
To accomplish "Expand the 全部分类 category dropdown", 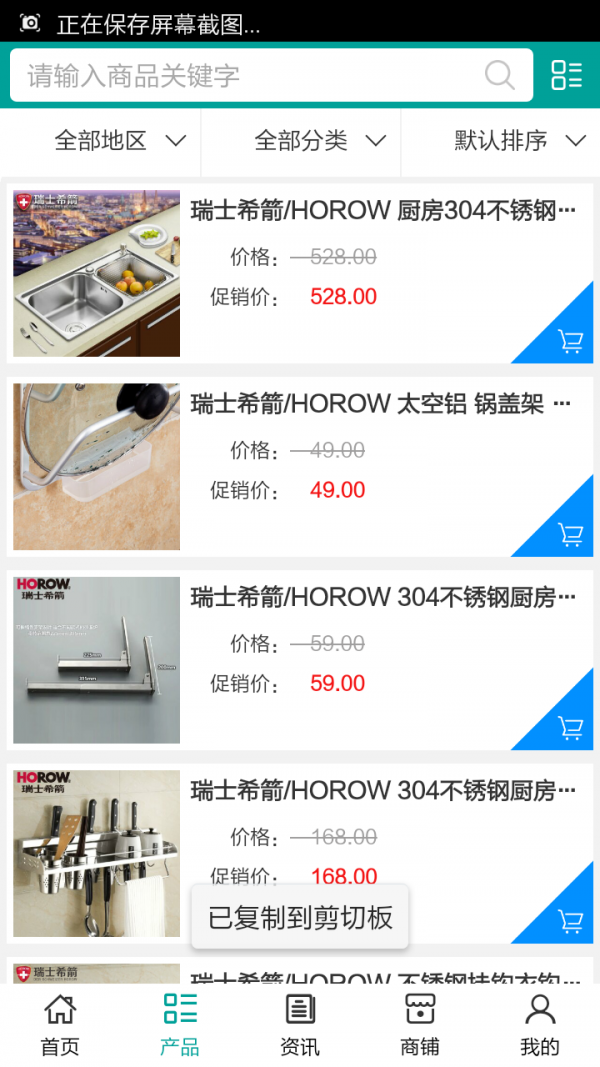I will [320, 141].
